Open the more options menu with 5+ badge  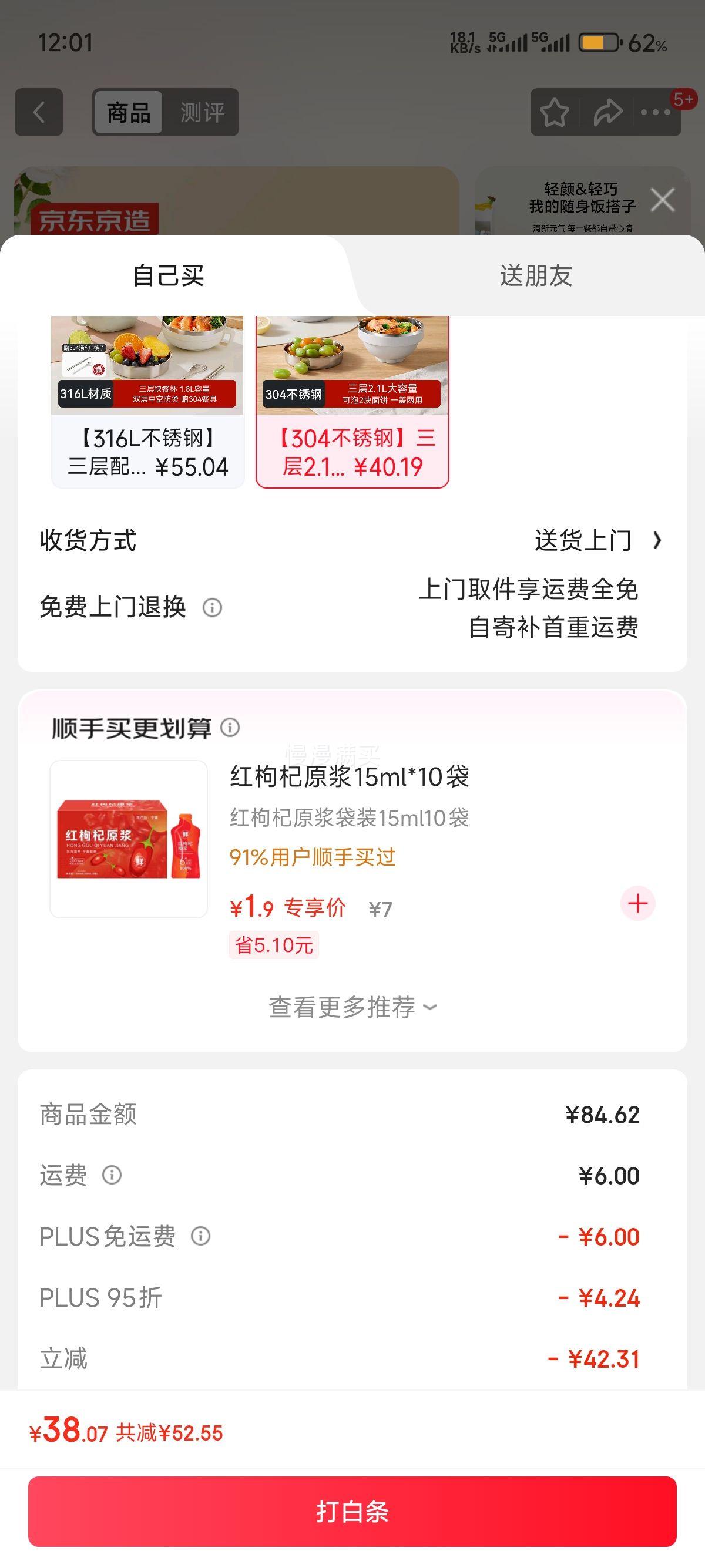click(655, 112)
